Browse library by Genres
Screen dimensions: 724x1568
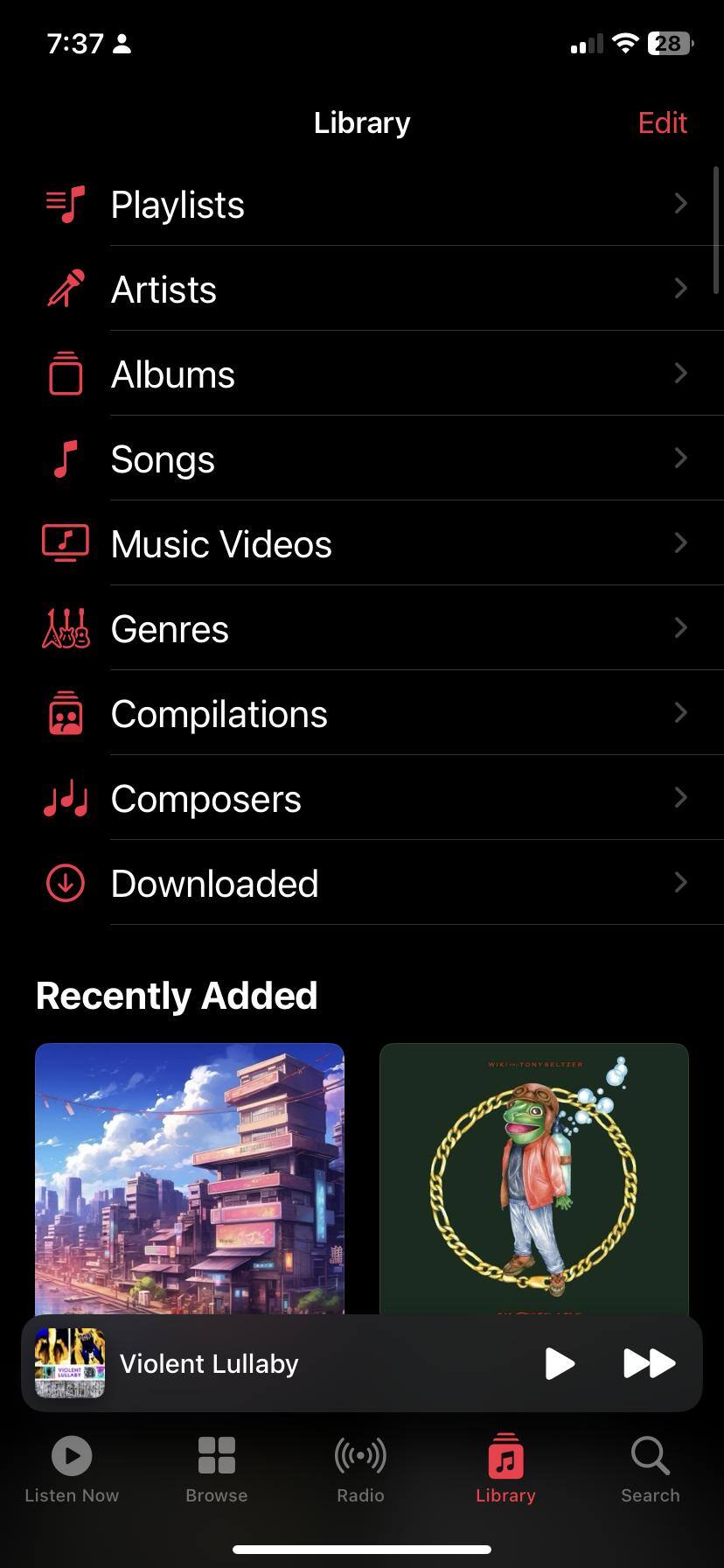(362, 629)
